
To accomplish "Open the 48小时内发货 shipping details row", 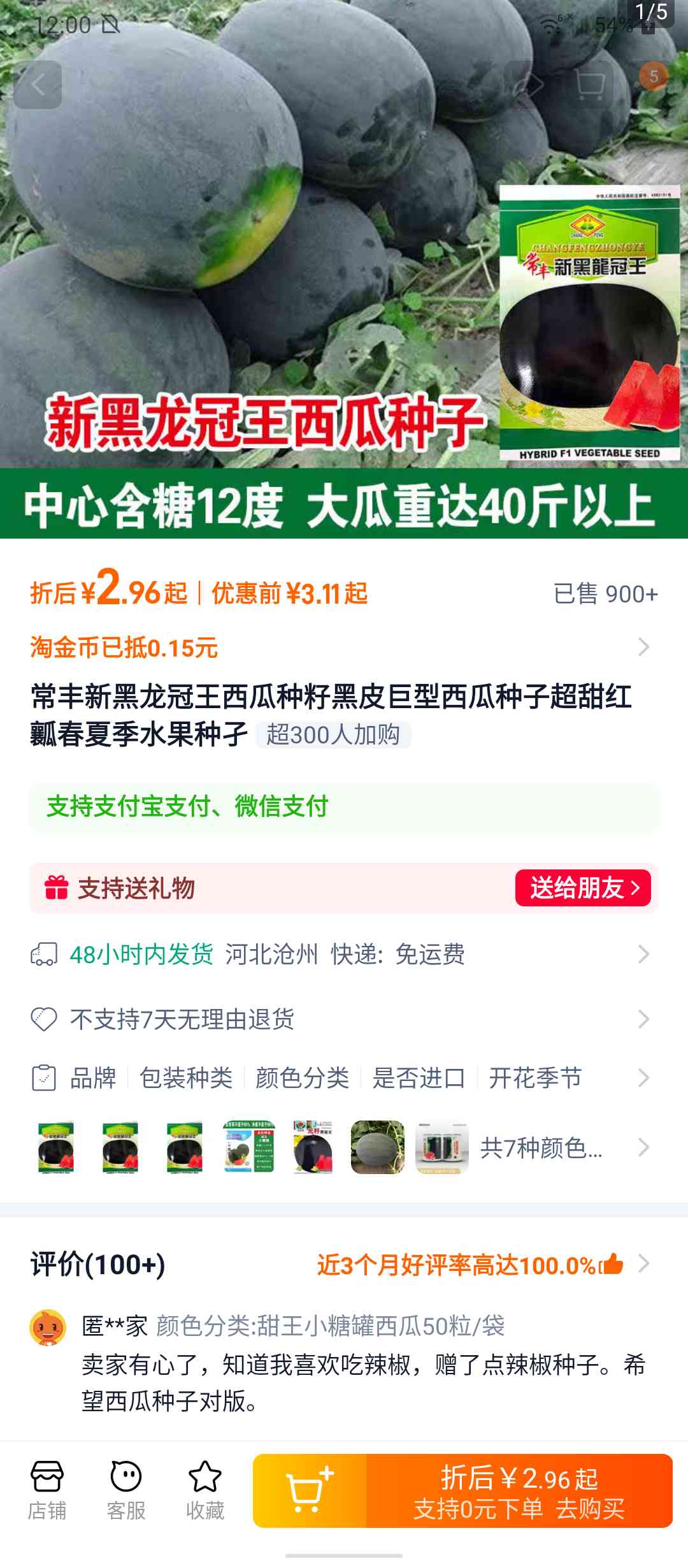I will coord(344,954).
